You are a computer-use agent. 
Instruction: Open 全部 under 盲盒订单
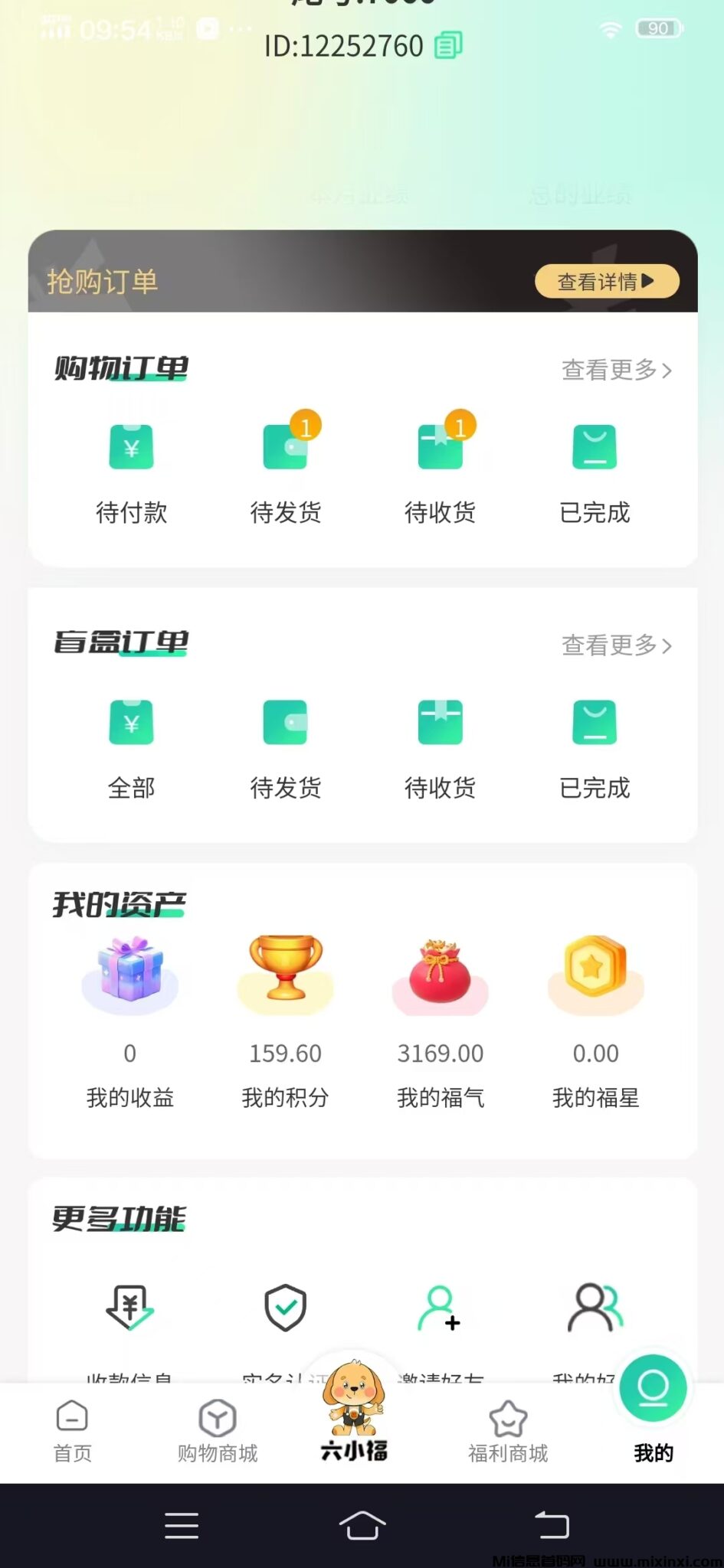pos(131,722)
